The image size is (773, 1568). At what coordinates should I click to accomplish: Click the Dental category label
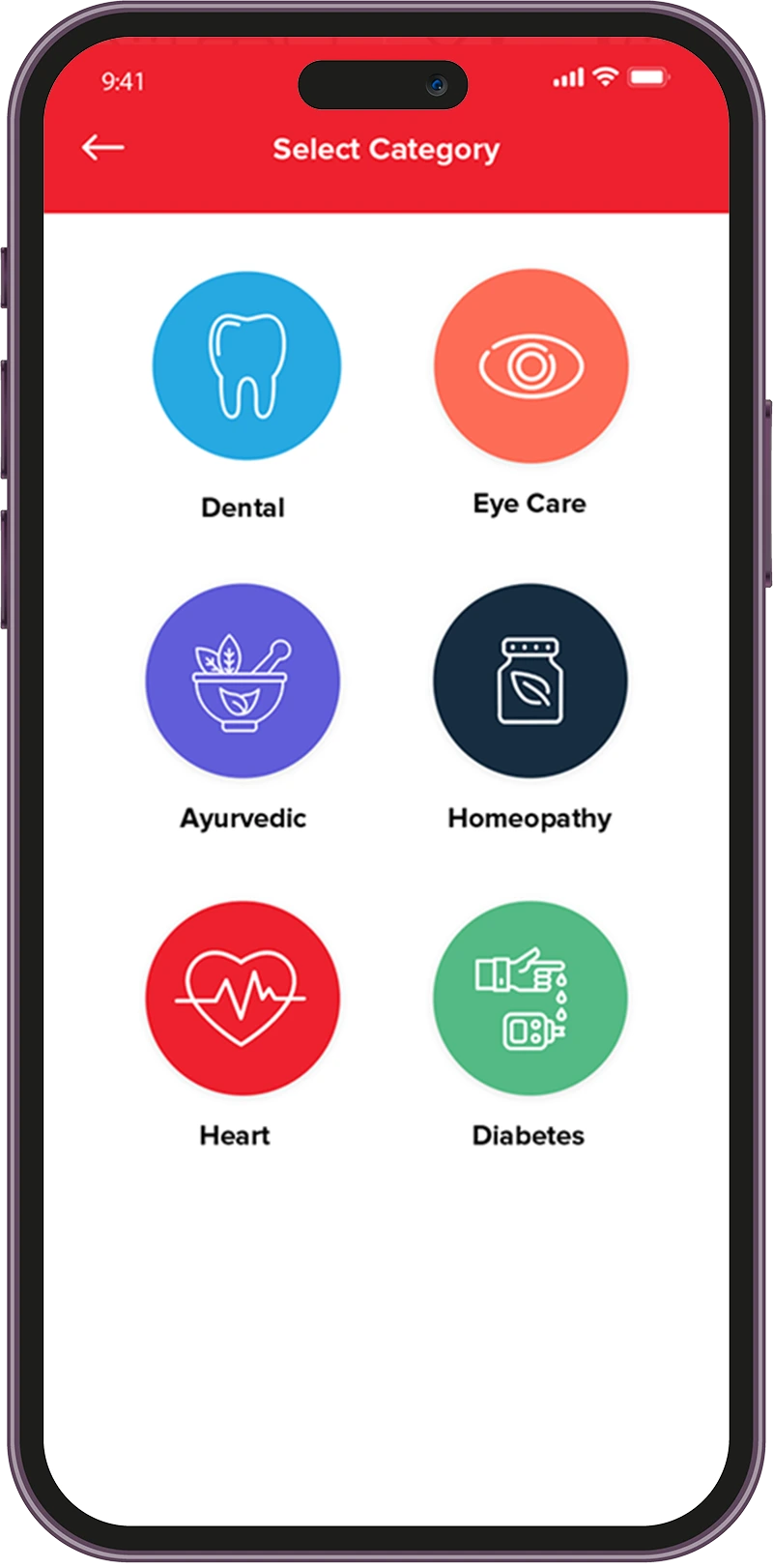click(242, 508)
